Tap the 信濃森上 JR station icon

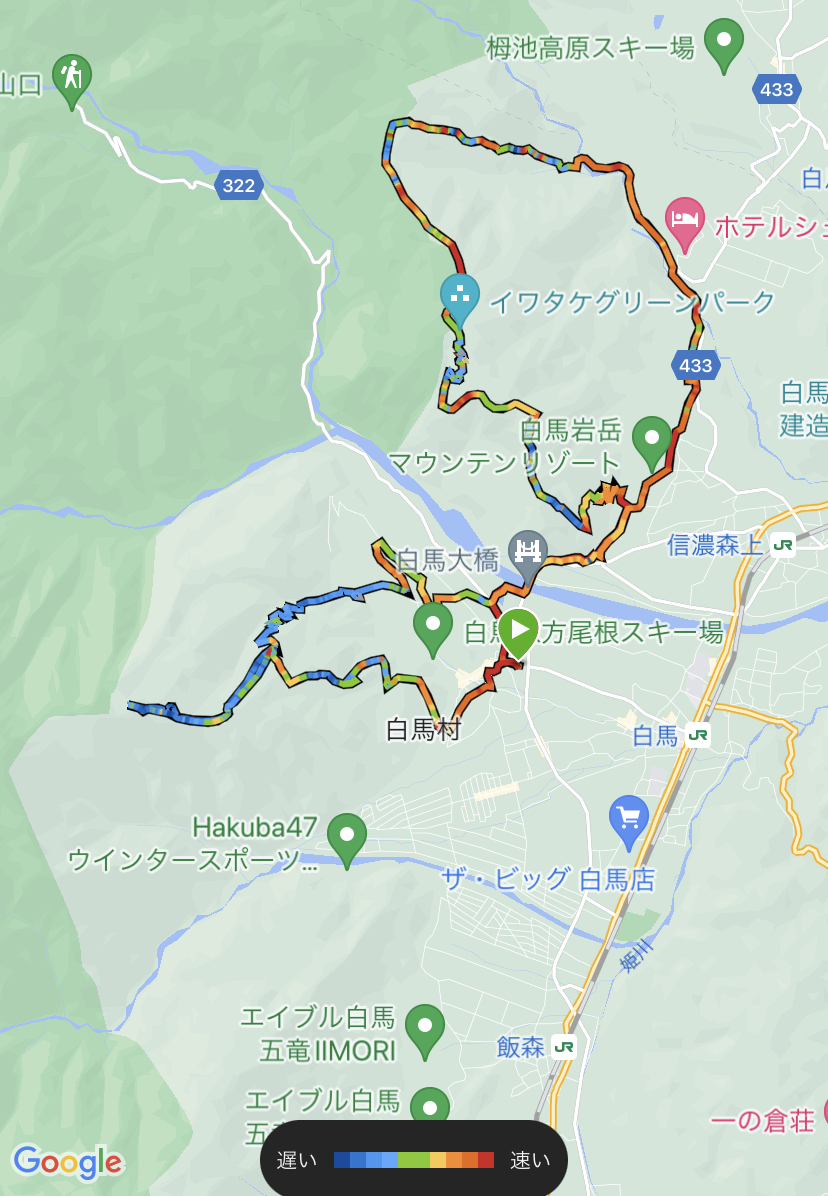[783, 545]
